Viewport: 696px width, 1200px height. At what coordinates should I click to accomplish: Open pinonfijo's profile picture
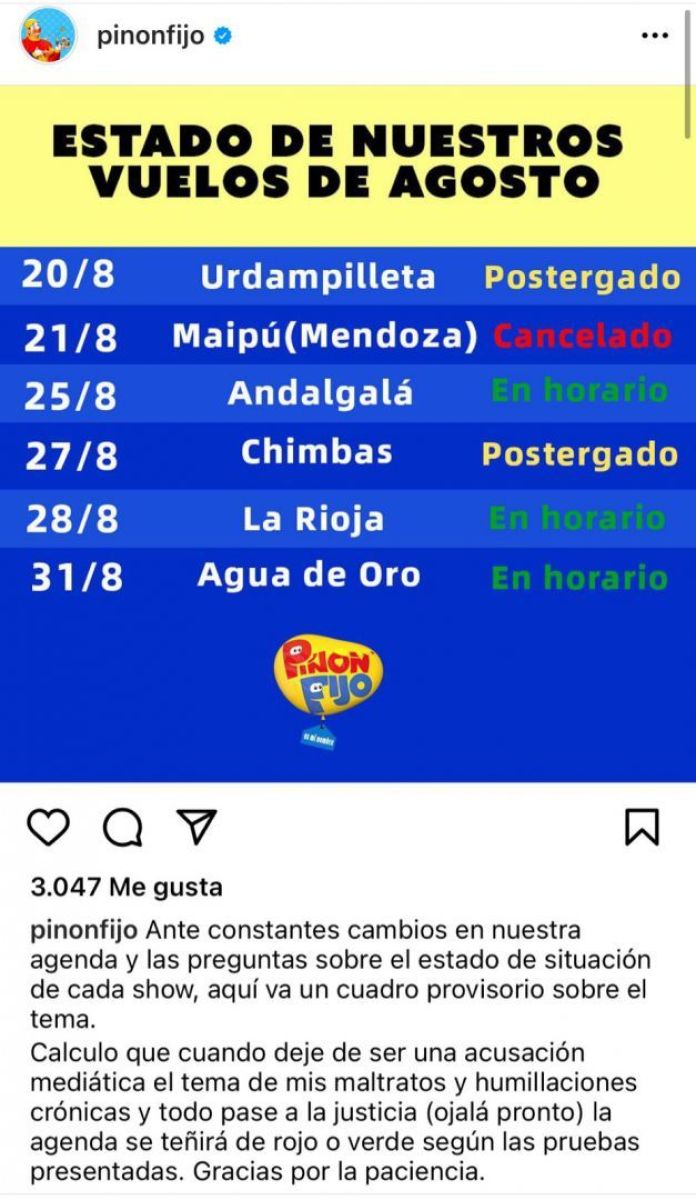[x=47, y=36]
